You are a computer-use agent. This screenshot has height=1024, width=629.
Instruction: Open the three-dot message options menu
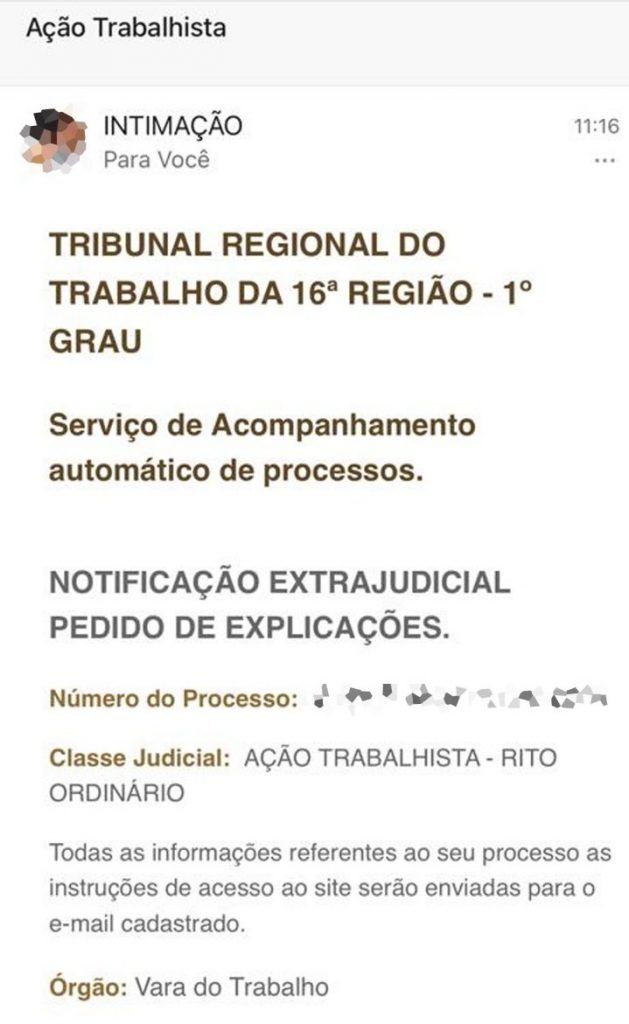(x=604, y=161)
